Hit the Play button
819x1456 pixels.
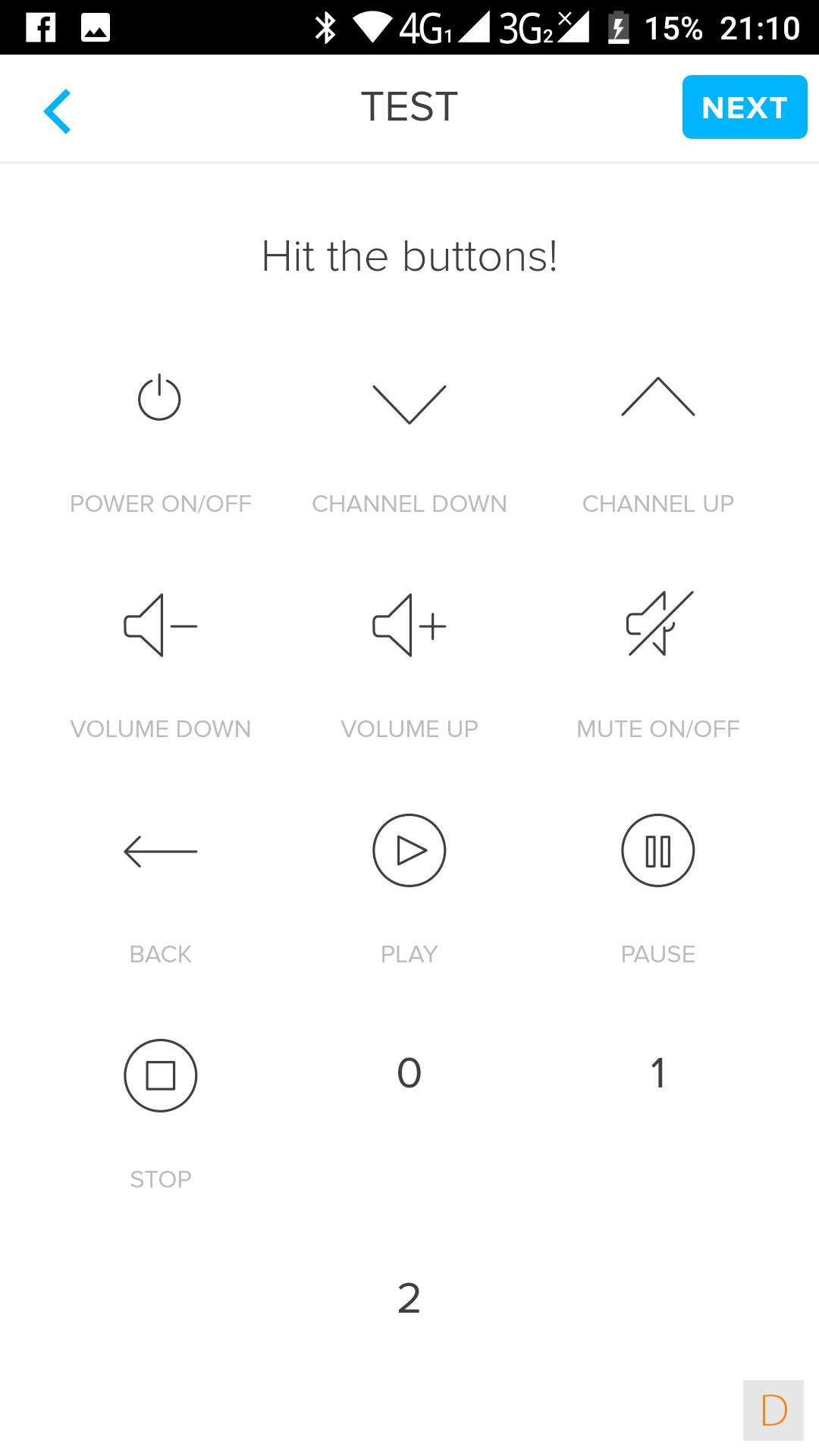point(409,850)
